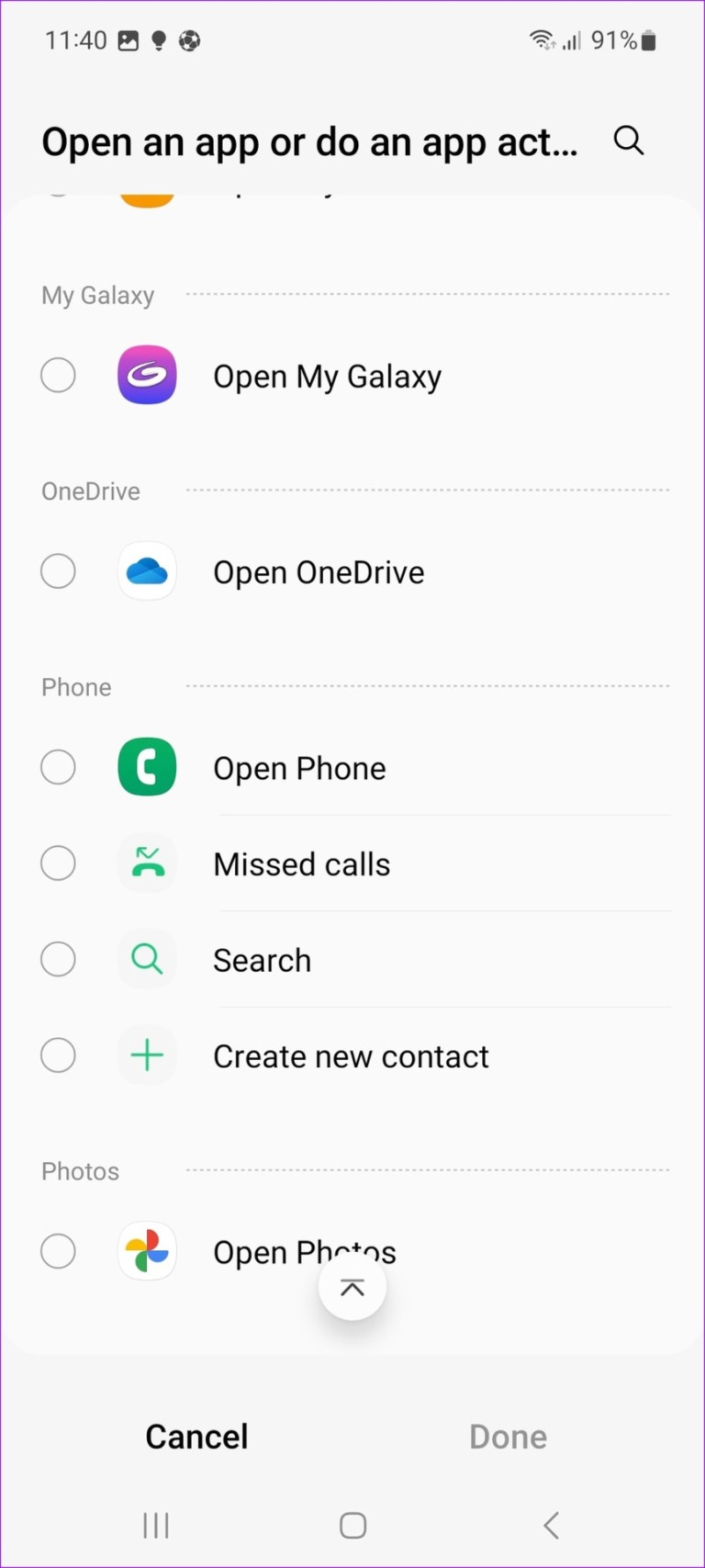Open search from the magnifying glass in the header
This screenshot has width=705, height=1568.
coord(629,141)
